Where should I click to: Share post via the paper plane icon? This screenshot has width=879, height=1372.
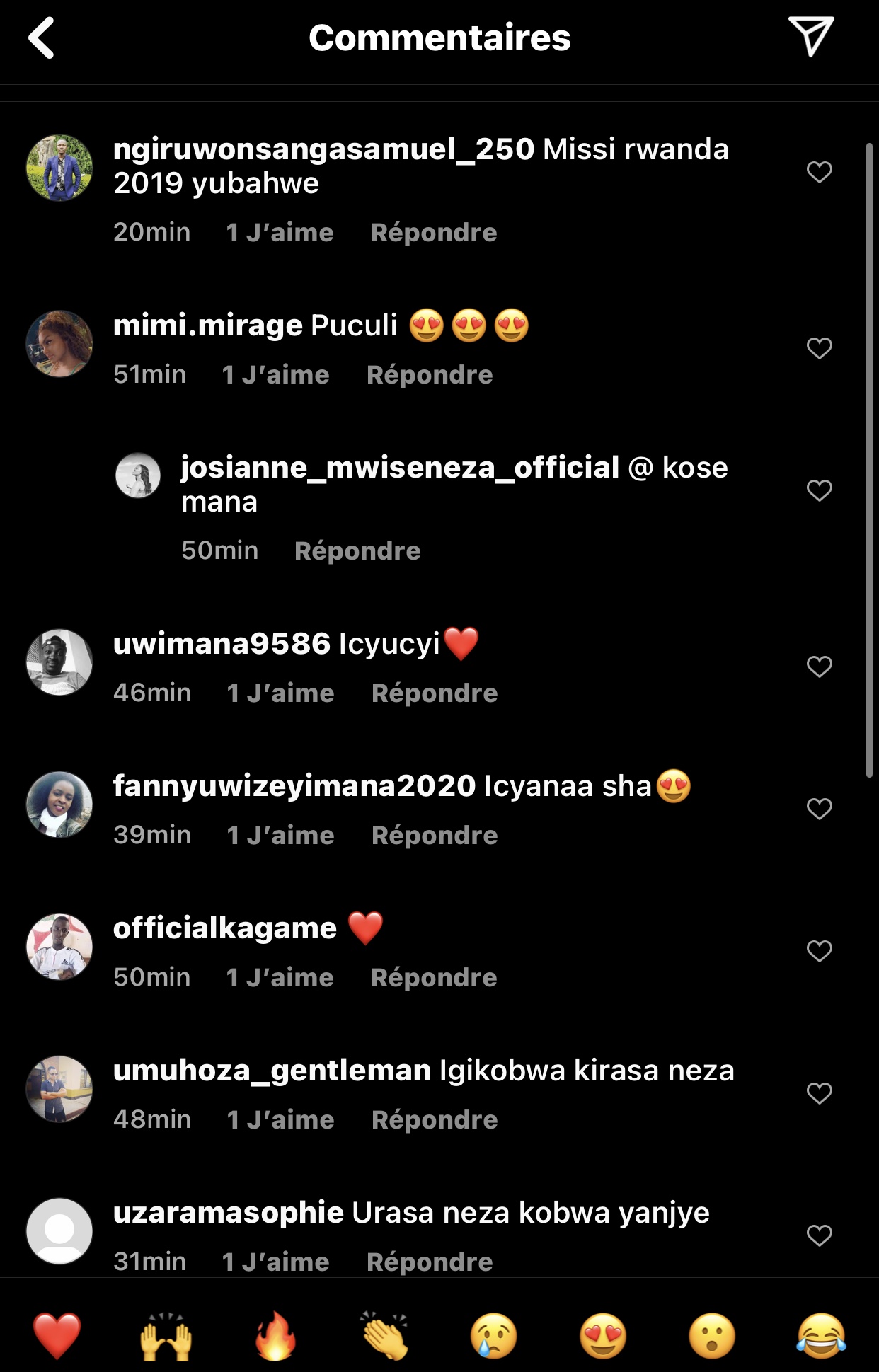[810, 37]
